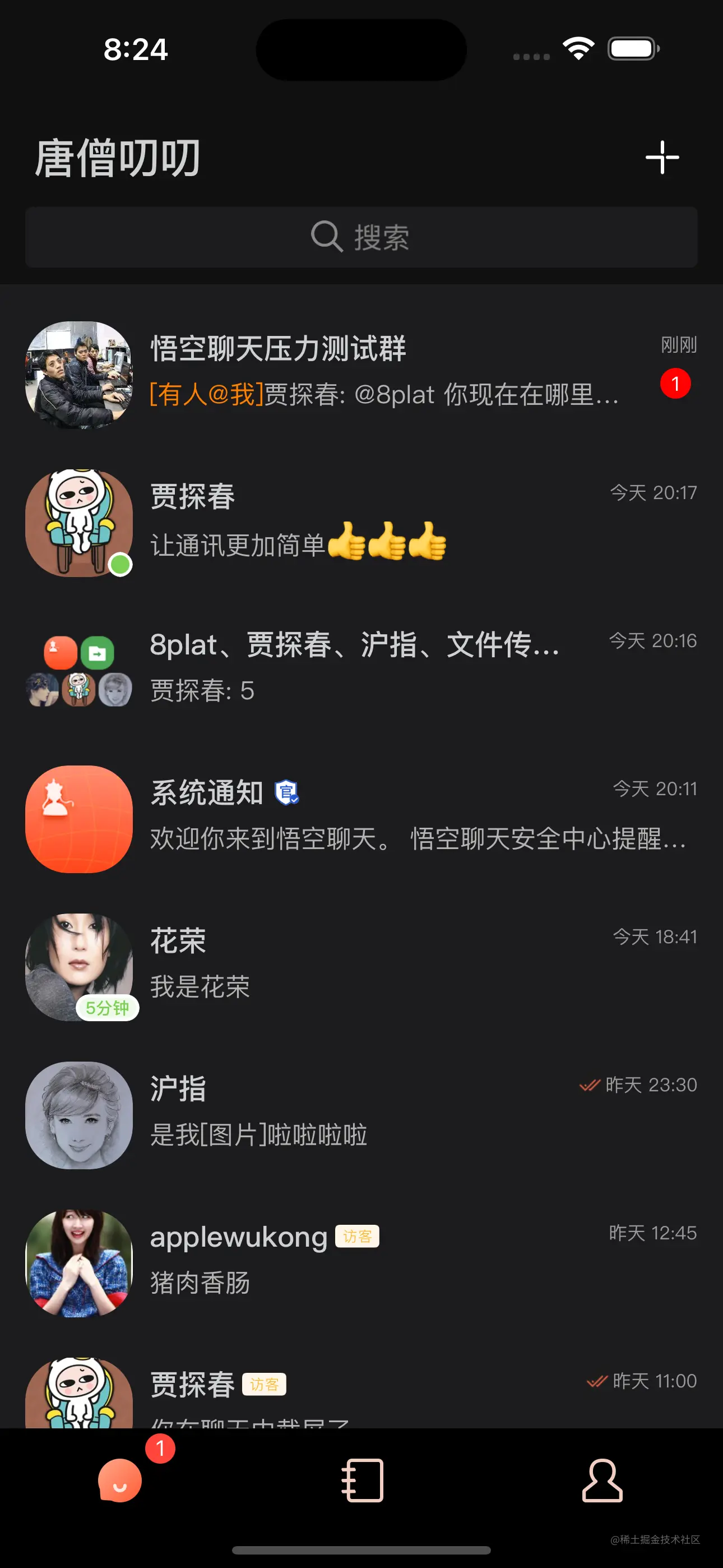Tap the plus icon to add new
Image resolution: width=723 pixels, height=1568 pixels.
point(662,158)
